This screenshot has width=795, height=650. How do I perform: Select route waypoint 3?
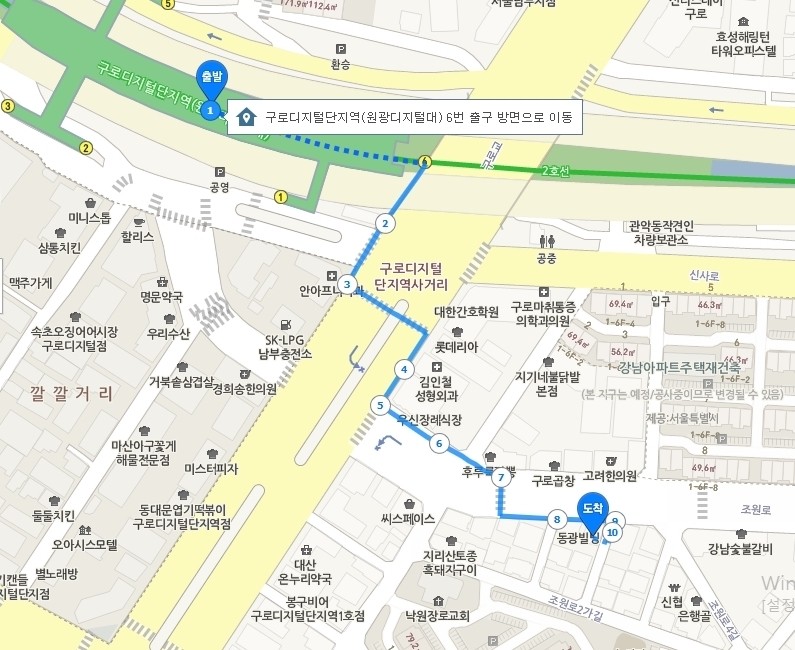click(x=347, y=284)
